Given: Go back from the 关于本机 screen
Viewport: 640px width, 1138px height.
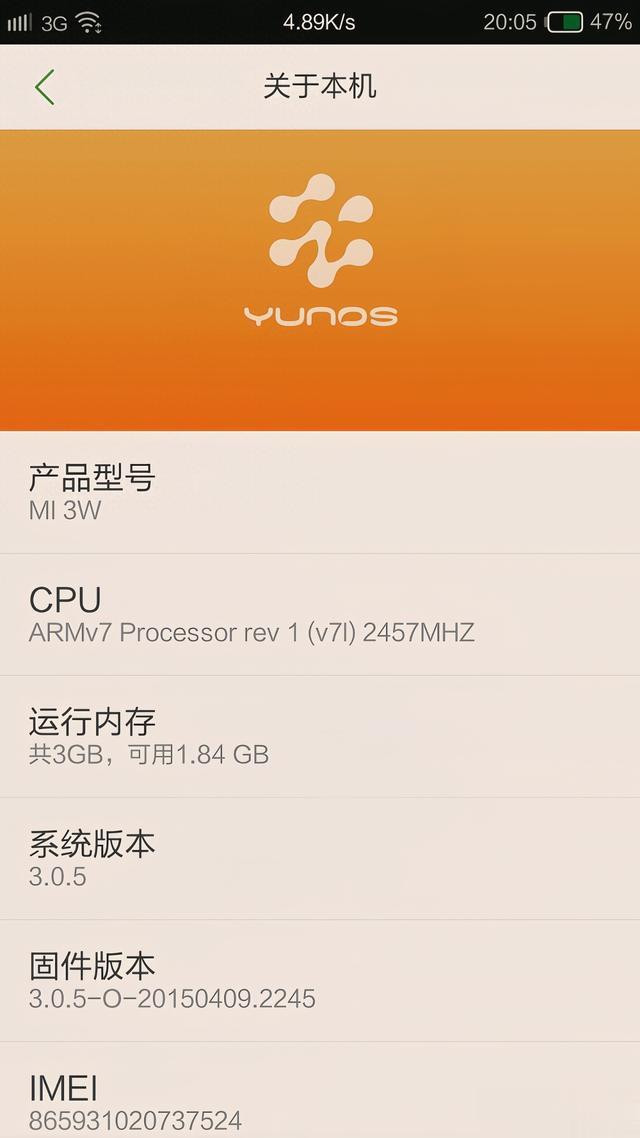Looking at the screenshot, I should [x=44, y=87].
